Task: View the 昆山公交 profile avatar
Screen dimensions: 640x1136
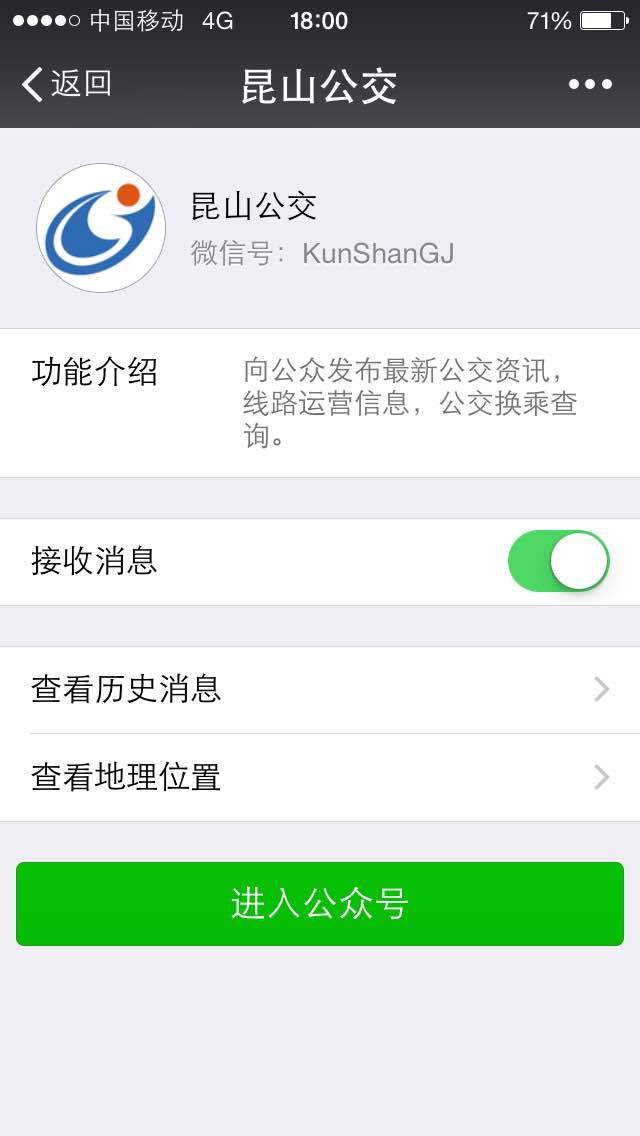Action: tap(101, 228)
